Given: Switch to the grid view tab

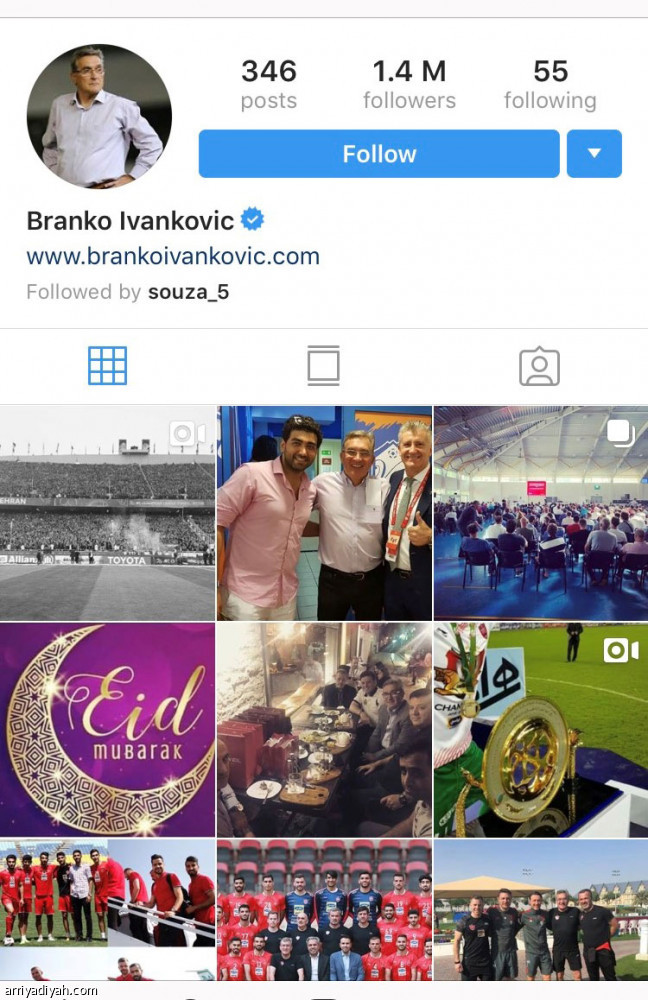Looking at the screenshot, I should point(107,366).
